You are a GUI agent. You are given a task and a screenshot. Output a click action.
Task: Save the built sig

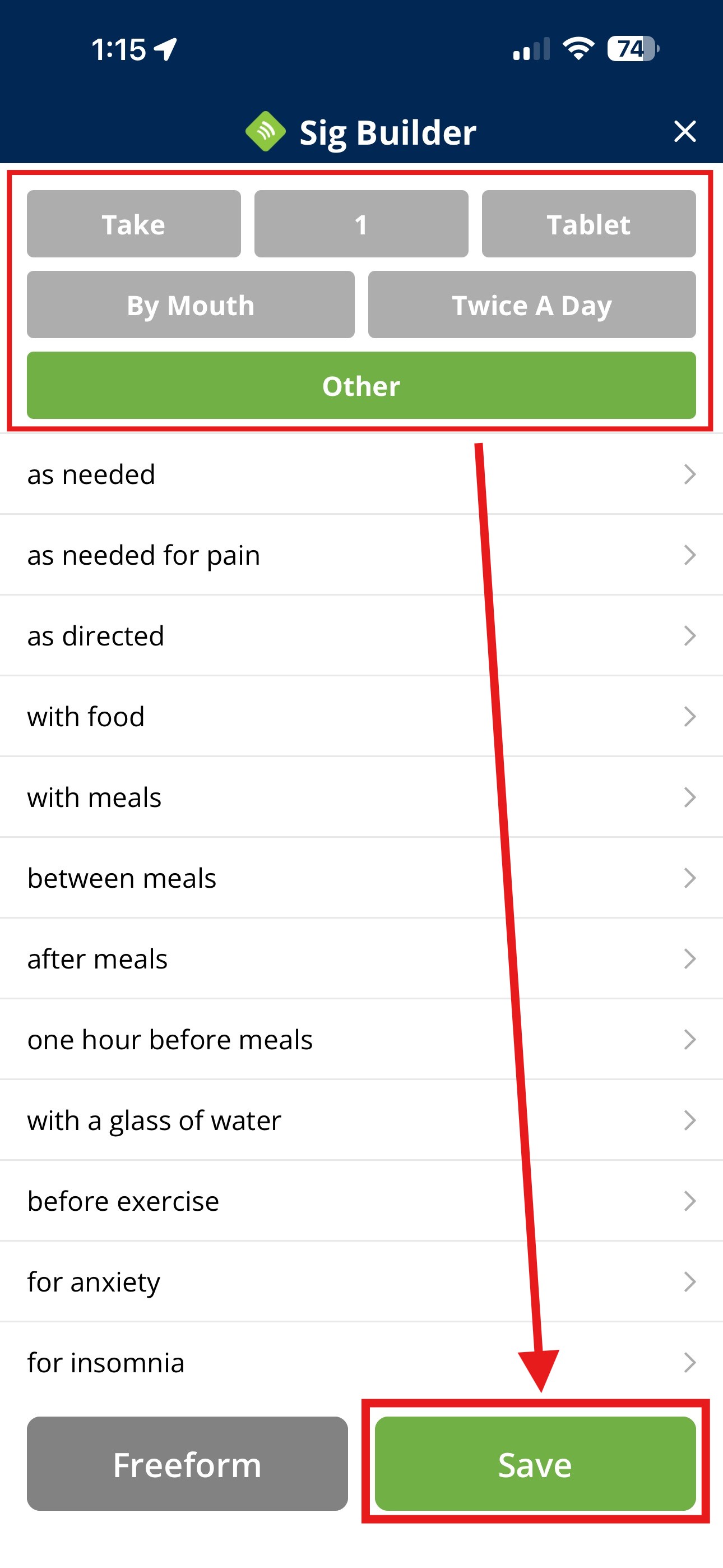pos(536,1464)
